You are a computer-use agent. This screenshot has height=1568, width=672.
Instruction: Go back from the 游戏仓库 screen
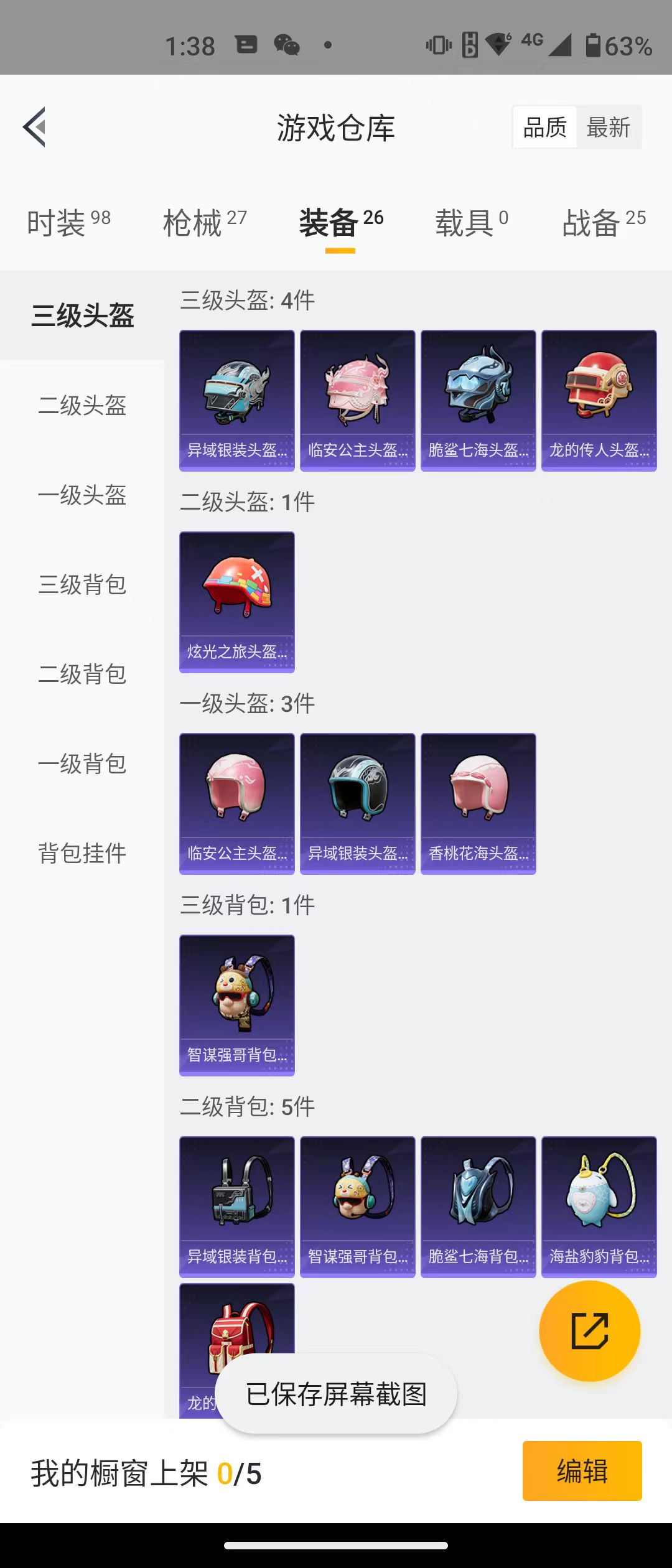click(x=35, y=127)
